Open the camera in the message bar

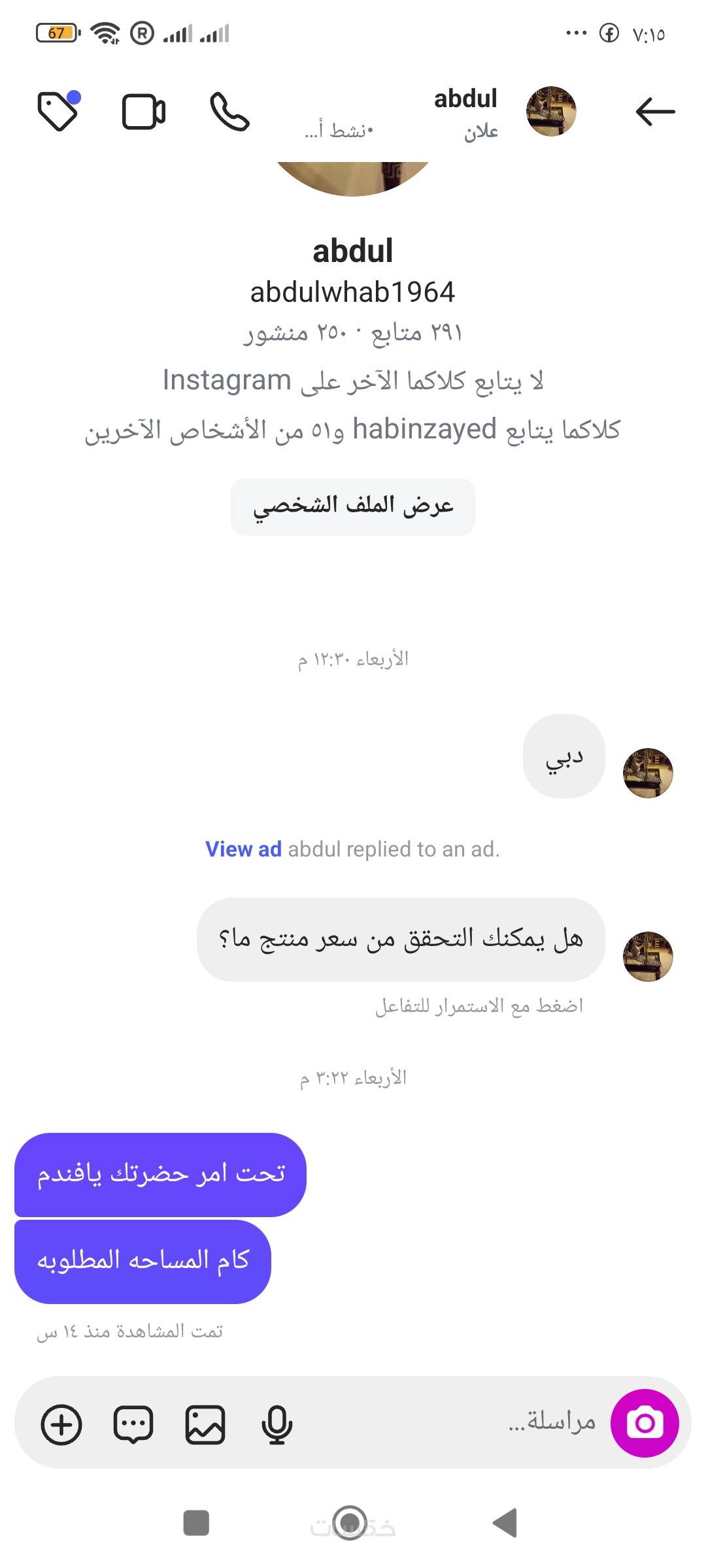[645, 1423]
